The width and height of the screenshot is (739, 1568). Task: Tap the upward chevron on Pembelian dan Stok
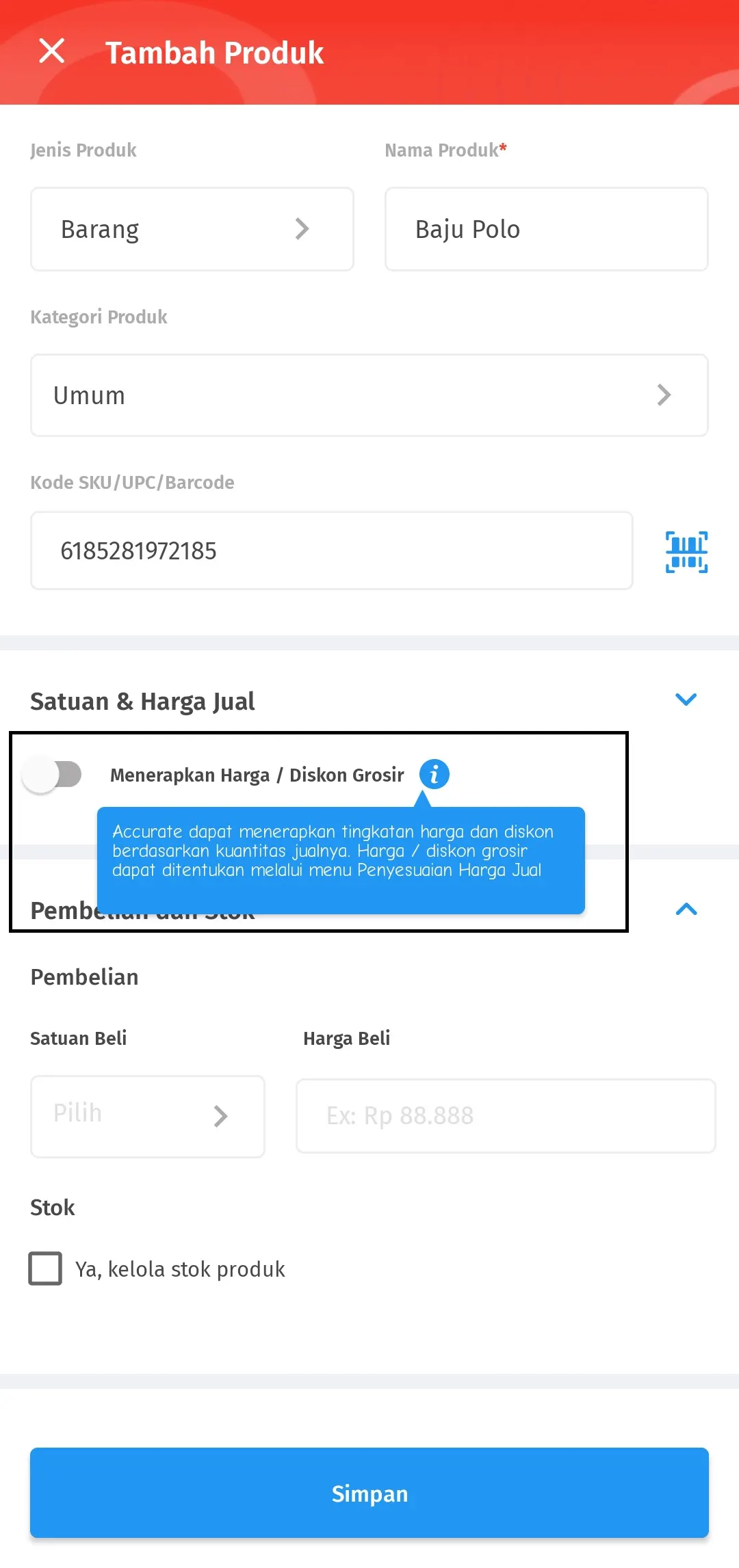(x=686, y=909)
